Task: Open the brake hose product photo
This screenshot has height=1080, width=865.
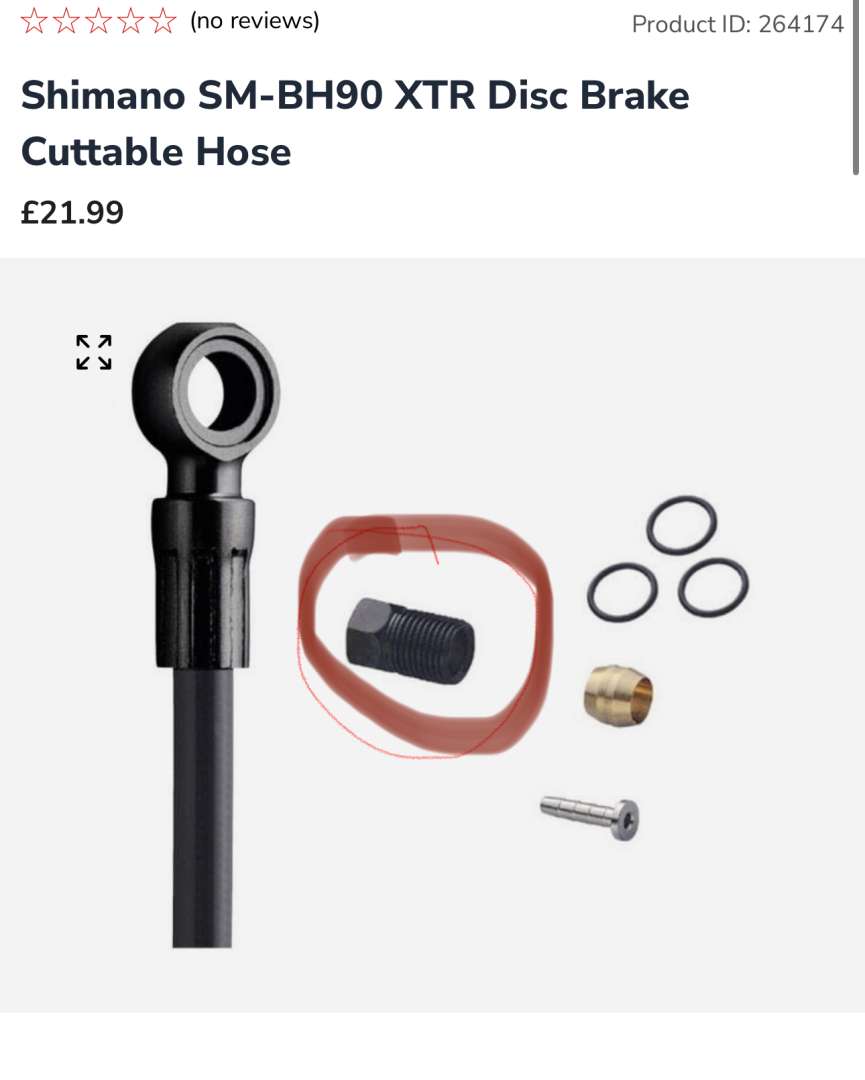Action: (432, 634)
